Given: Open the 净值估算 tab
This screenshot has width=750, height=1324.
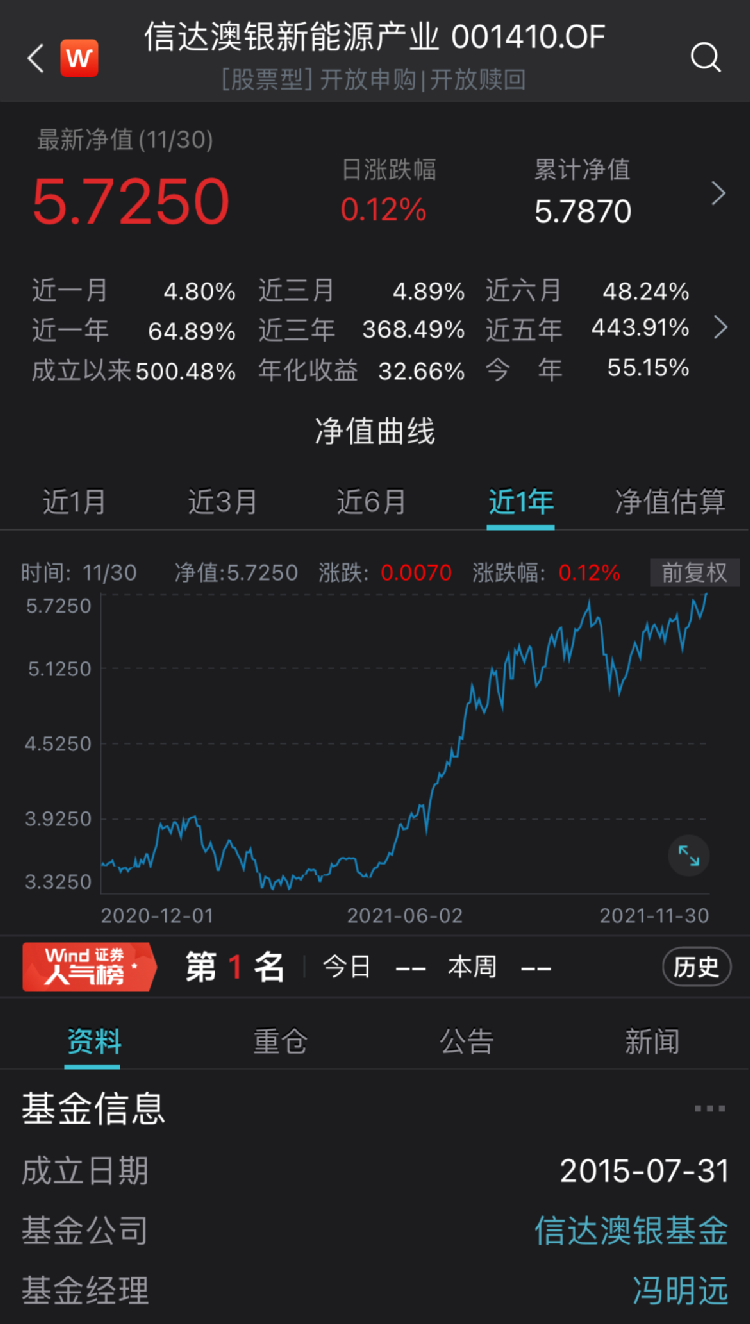Looking at the screenshot, I should pyautogui.click(x=670, y=501).
